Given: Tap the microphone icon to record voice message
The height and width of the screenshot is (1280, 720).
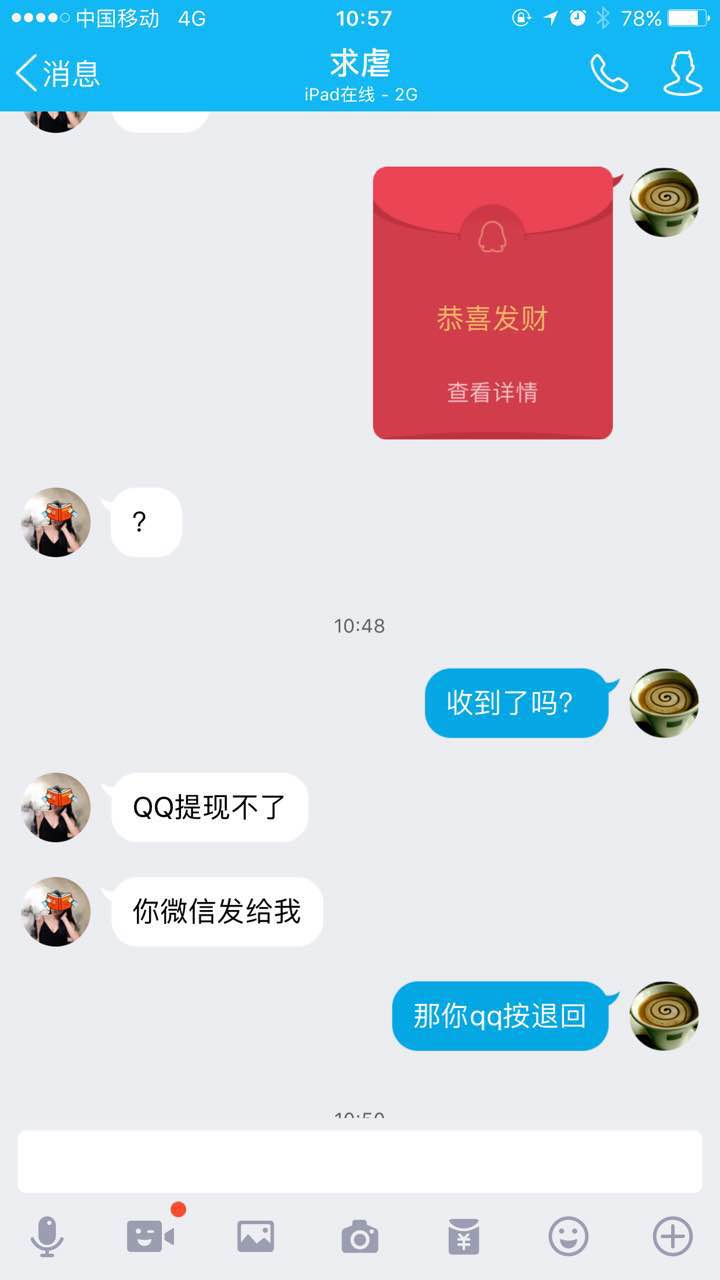Looking at the screenshot, I should tap(47, 1236).
